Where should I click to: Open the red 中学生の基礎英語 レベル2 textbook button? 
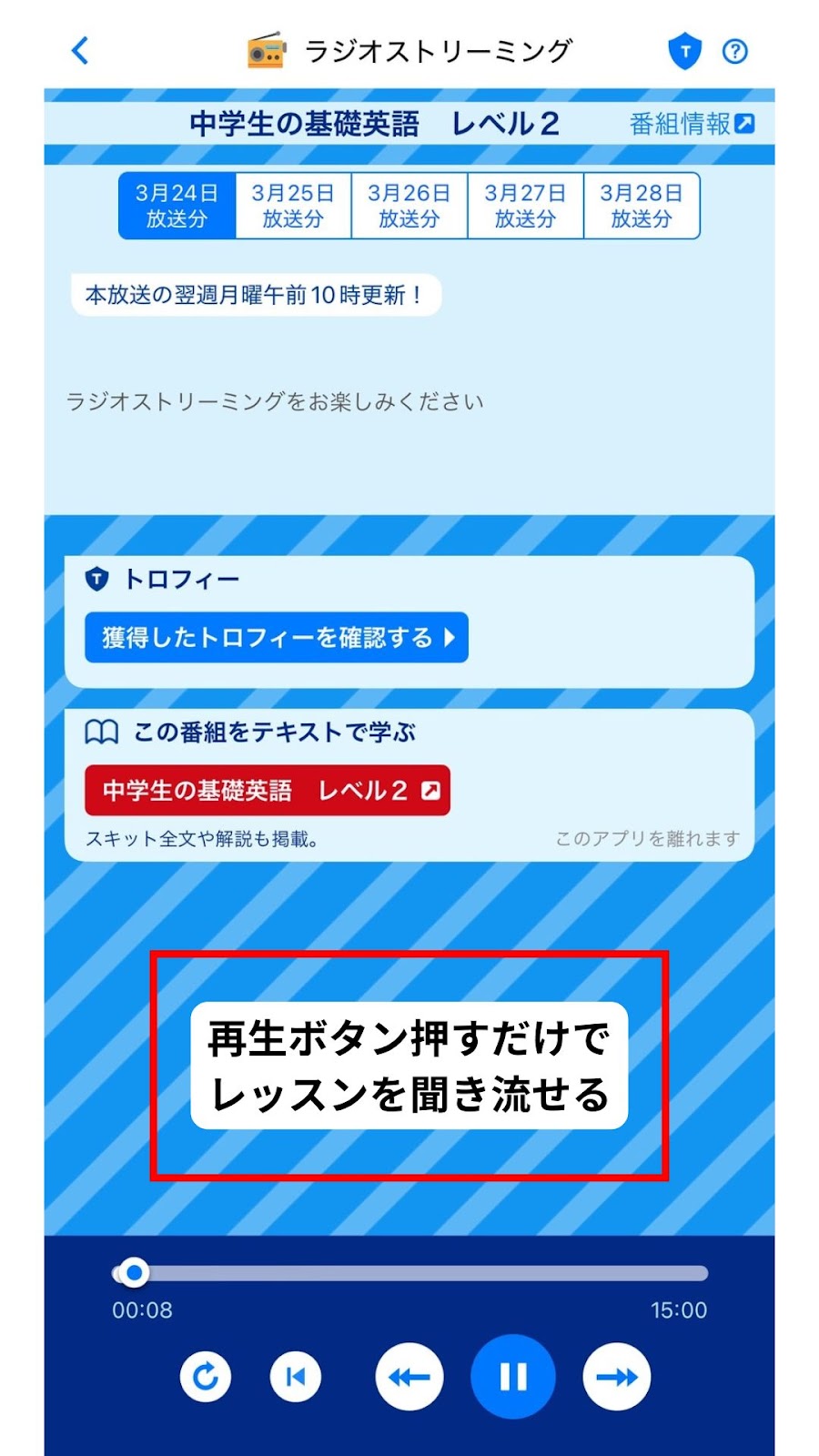(268, 790)
